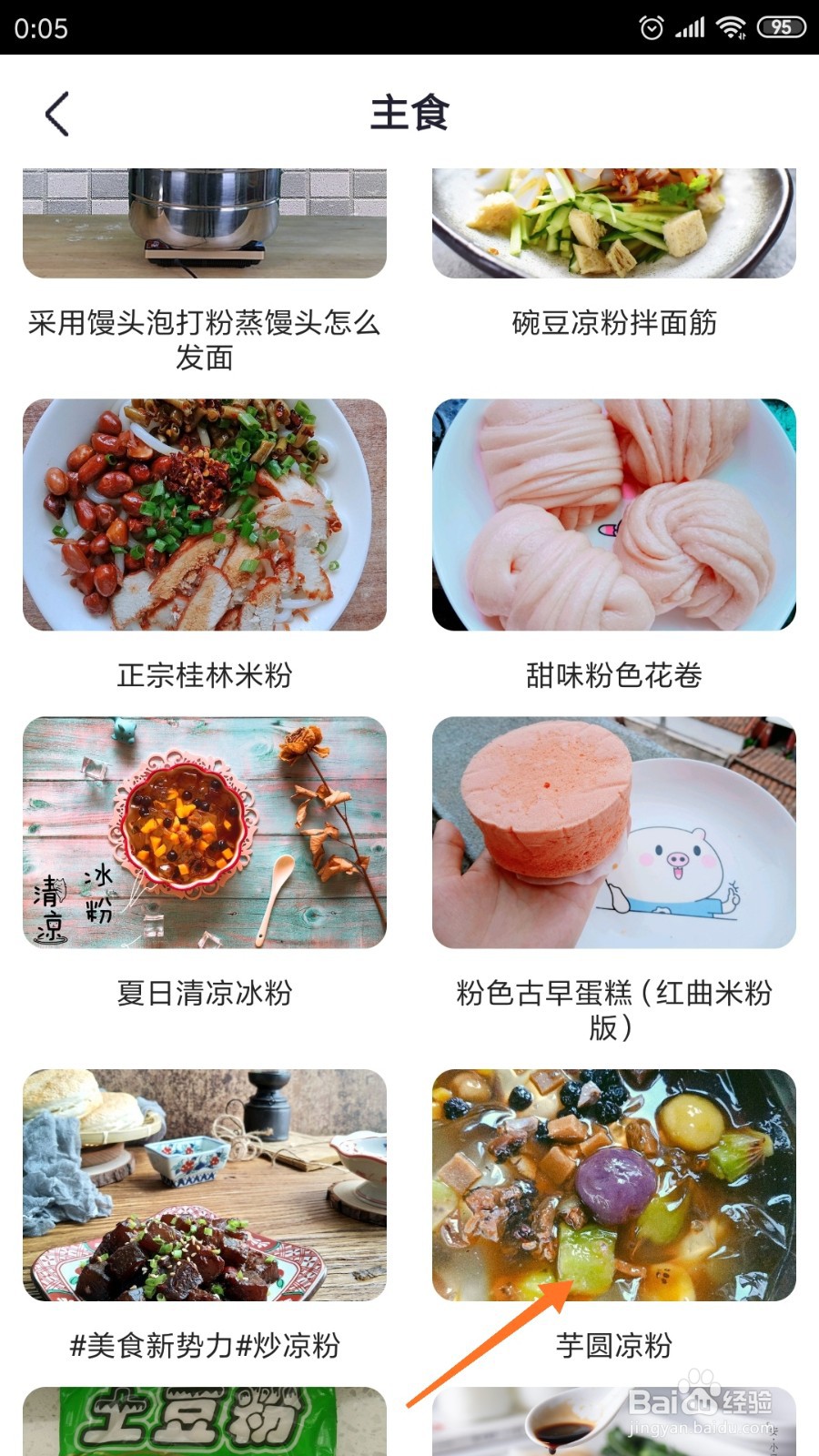819x1456 pixels.
Task: Open the 夏日清凉冰粉 recipe
Action: (x=205, y=863)
